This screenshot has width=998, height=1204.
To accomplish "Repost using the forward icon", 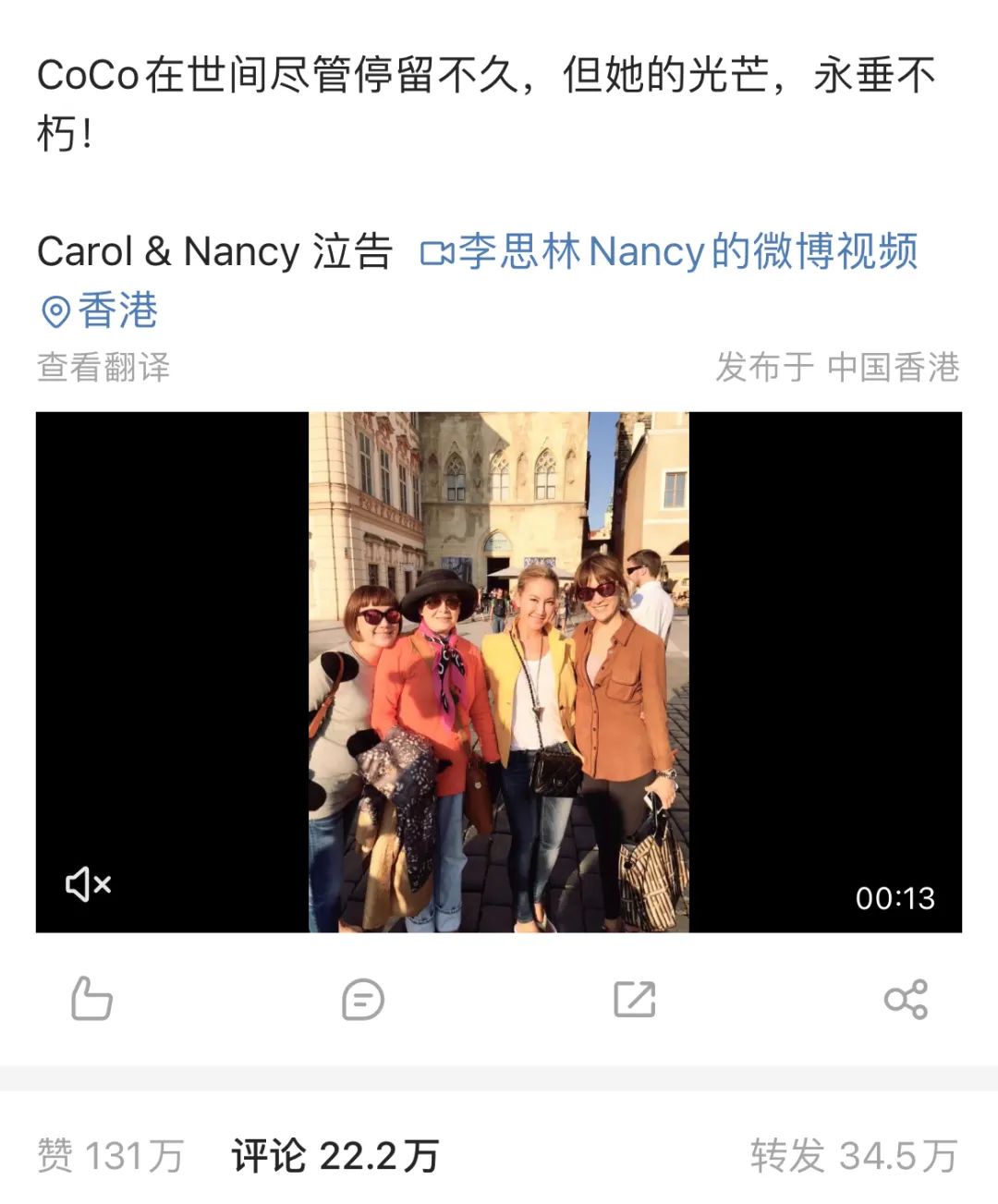I will pos(635,999).
